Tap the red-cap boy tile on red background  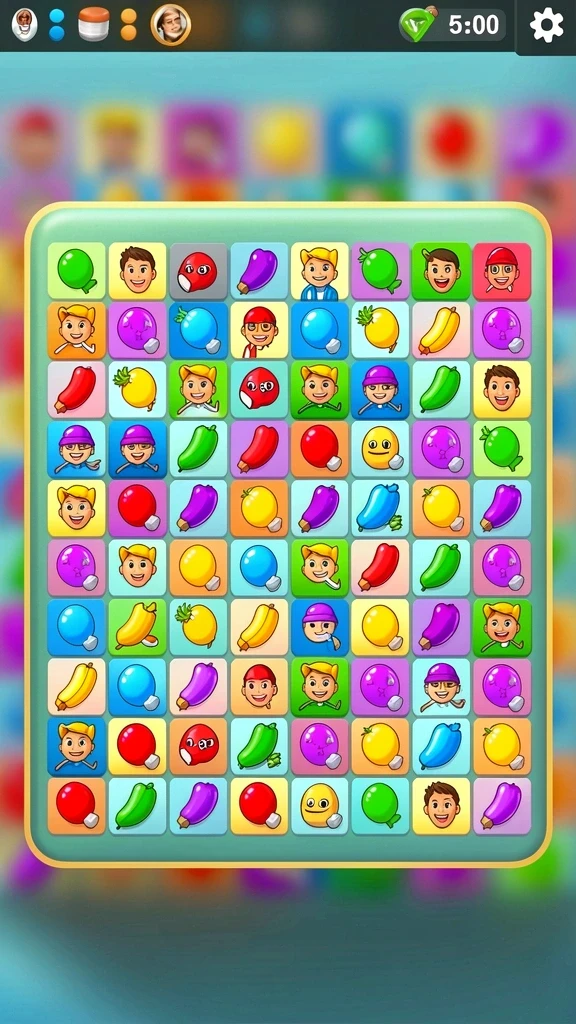(x=502, y=272)
